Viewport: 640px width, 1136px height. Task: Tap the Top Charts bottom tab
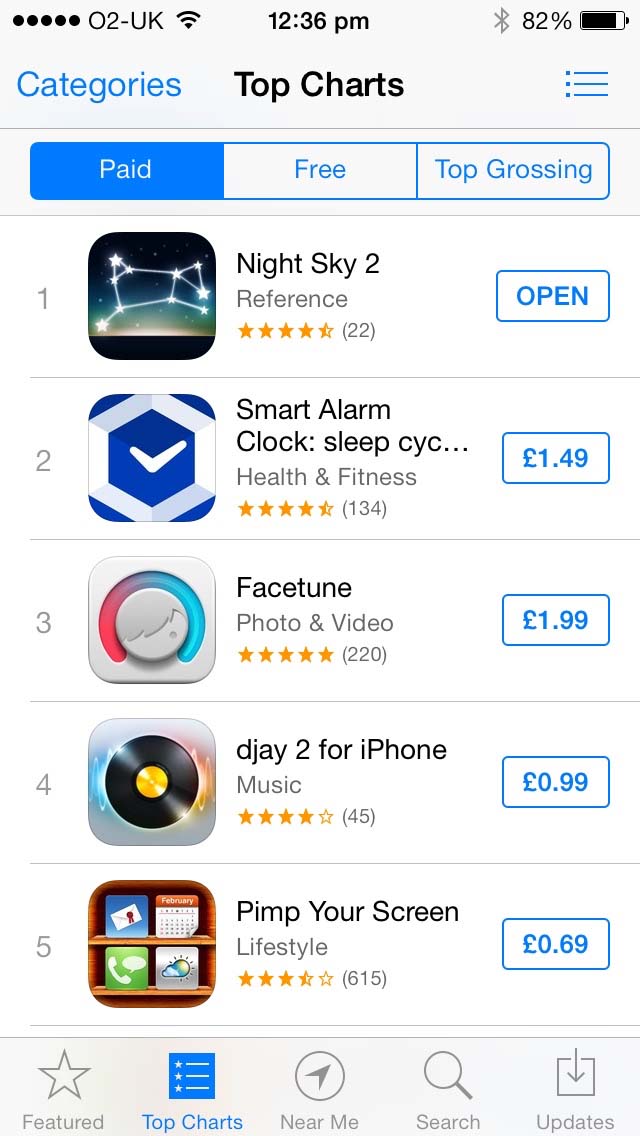[x=192, y=1089]
